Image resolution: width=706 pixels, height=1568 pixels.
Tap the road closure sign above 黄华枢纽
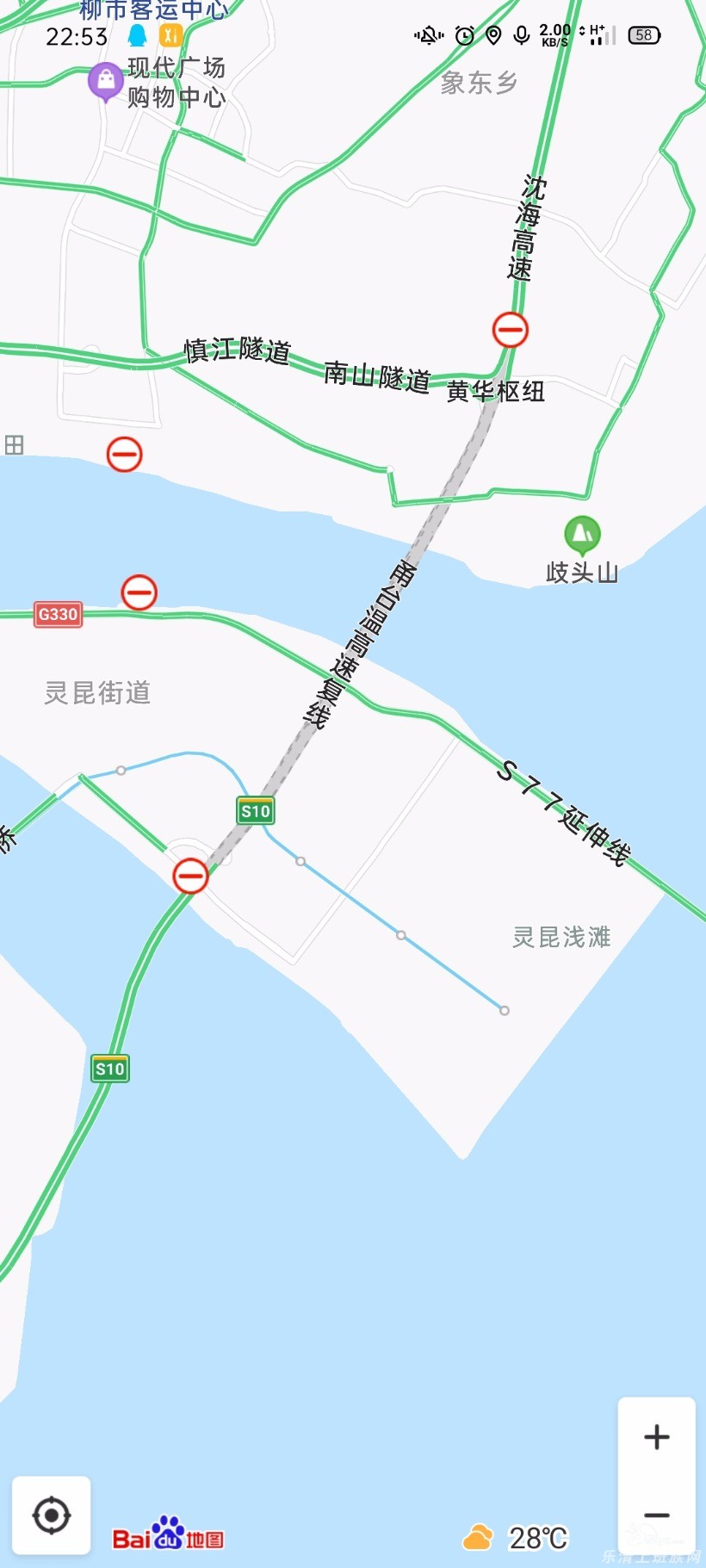[511, 330]
